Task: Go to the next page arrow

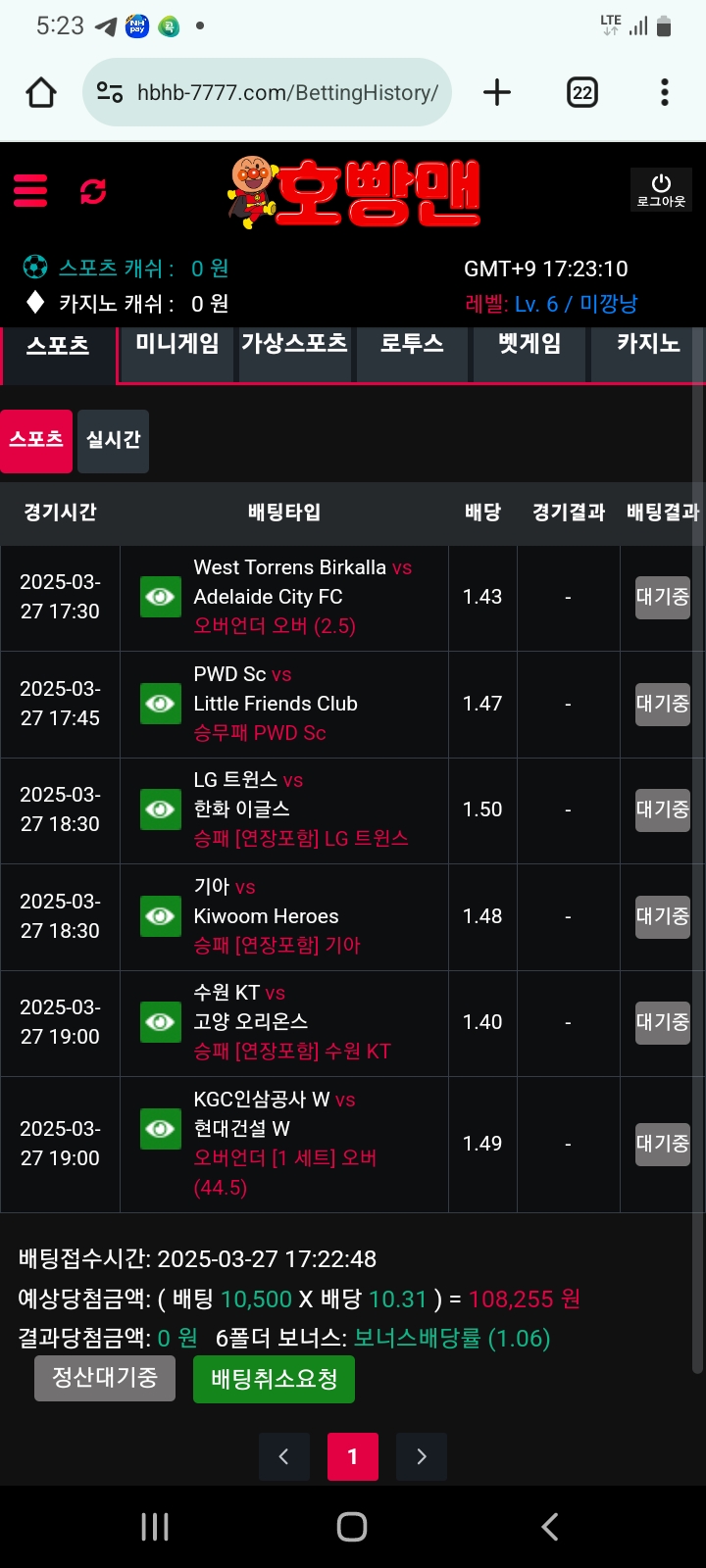Action: pos(422,1456)
